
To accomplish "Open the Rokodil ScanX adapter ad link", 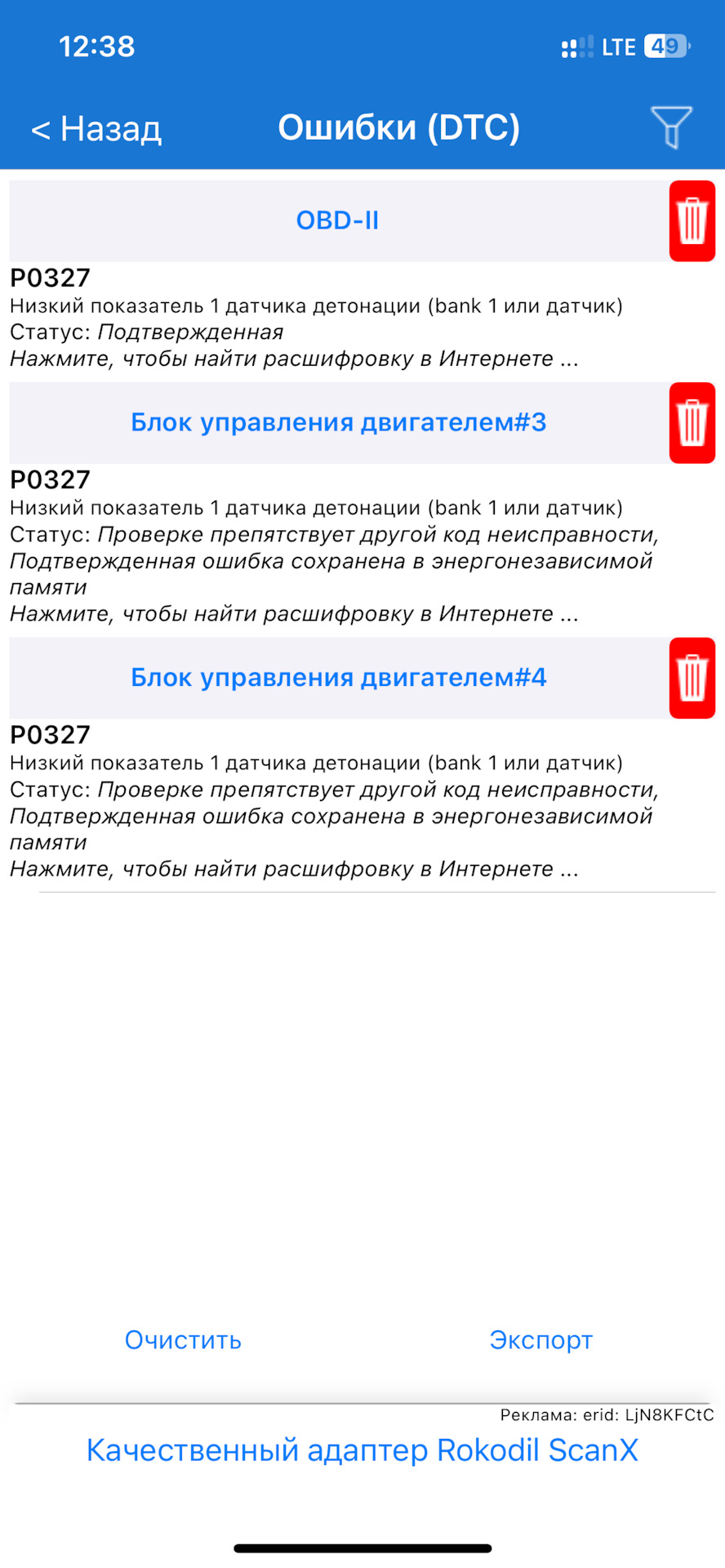I will coord(362,1450).
